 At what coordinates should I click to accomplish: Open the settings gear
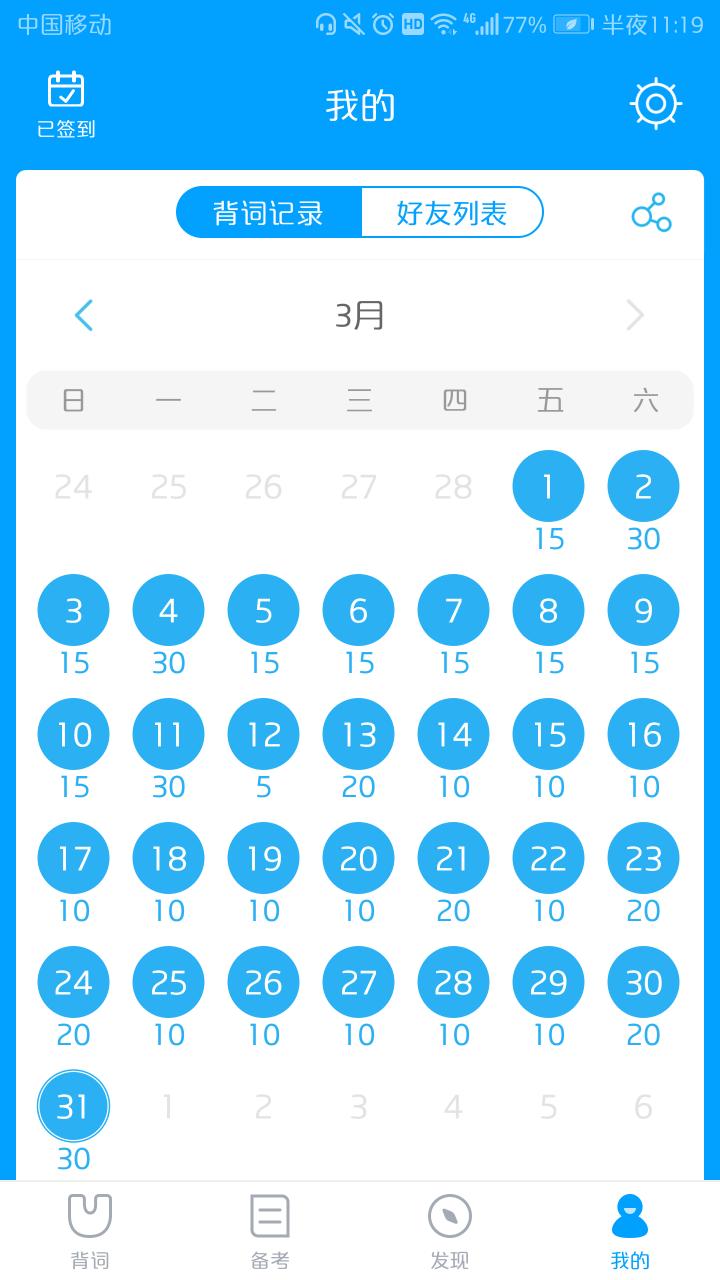point(656,103)
